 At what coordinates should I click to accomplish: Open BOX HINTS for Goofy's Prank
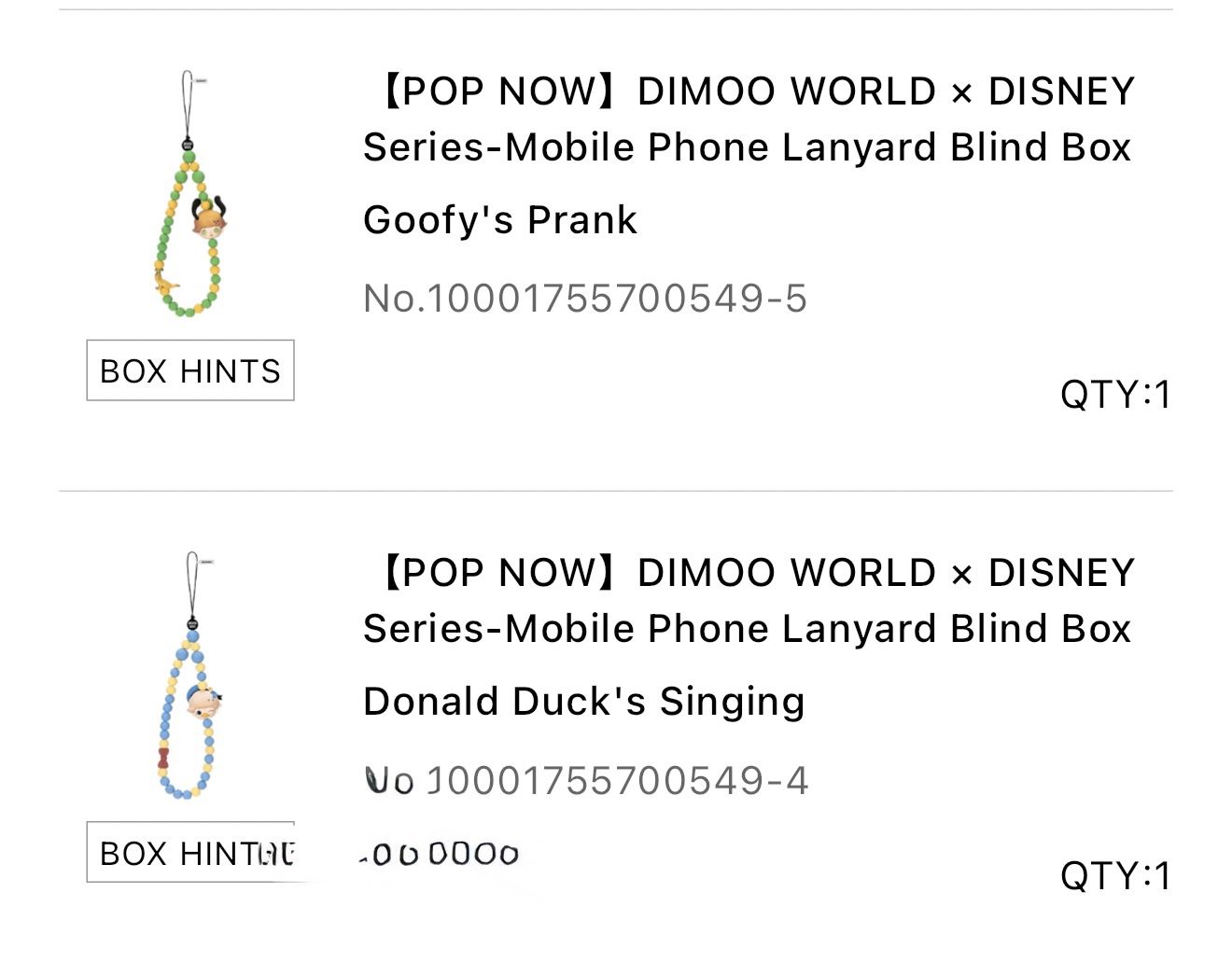[190, 370]
